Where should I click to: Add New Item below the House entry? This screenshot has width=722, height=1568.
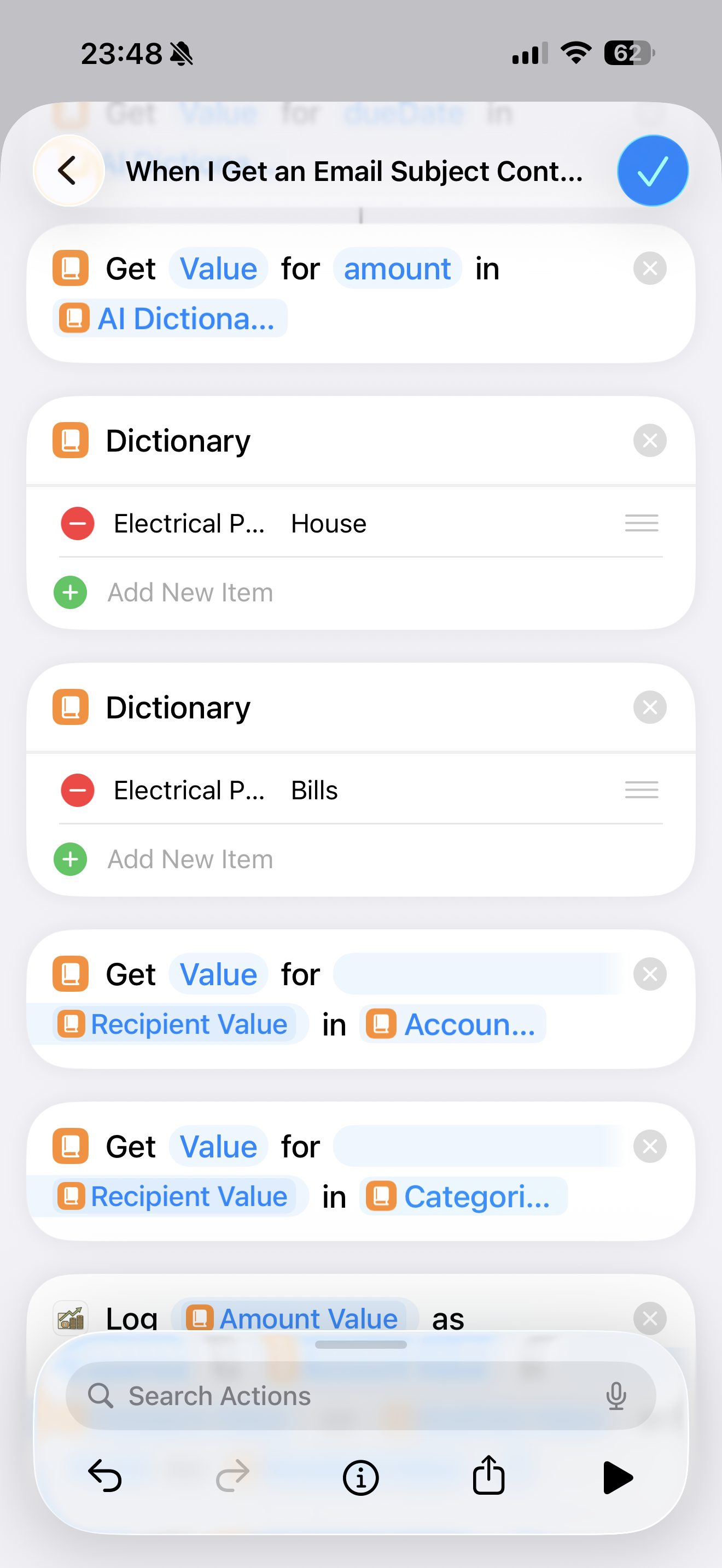pyautogui.click(x=190, y=592)
